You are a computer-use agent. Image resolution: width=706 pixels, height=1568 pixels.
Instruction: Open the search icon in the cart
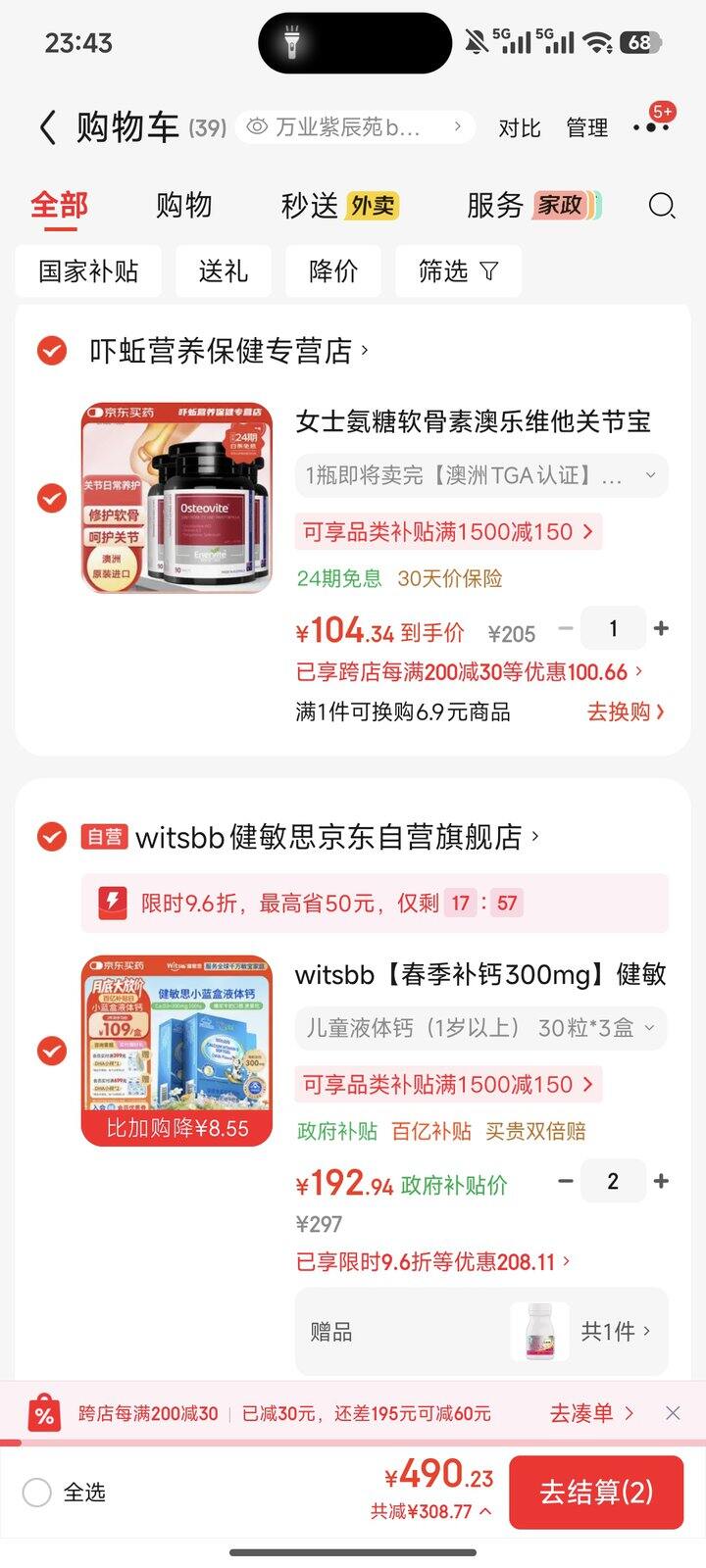click(662, 206)
